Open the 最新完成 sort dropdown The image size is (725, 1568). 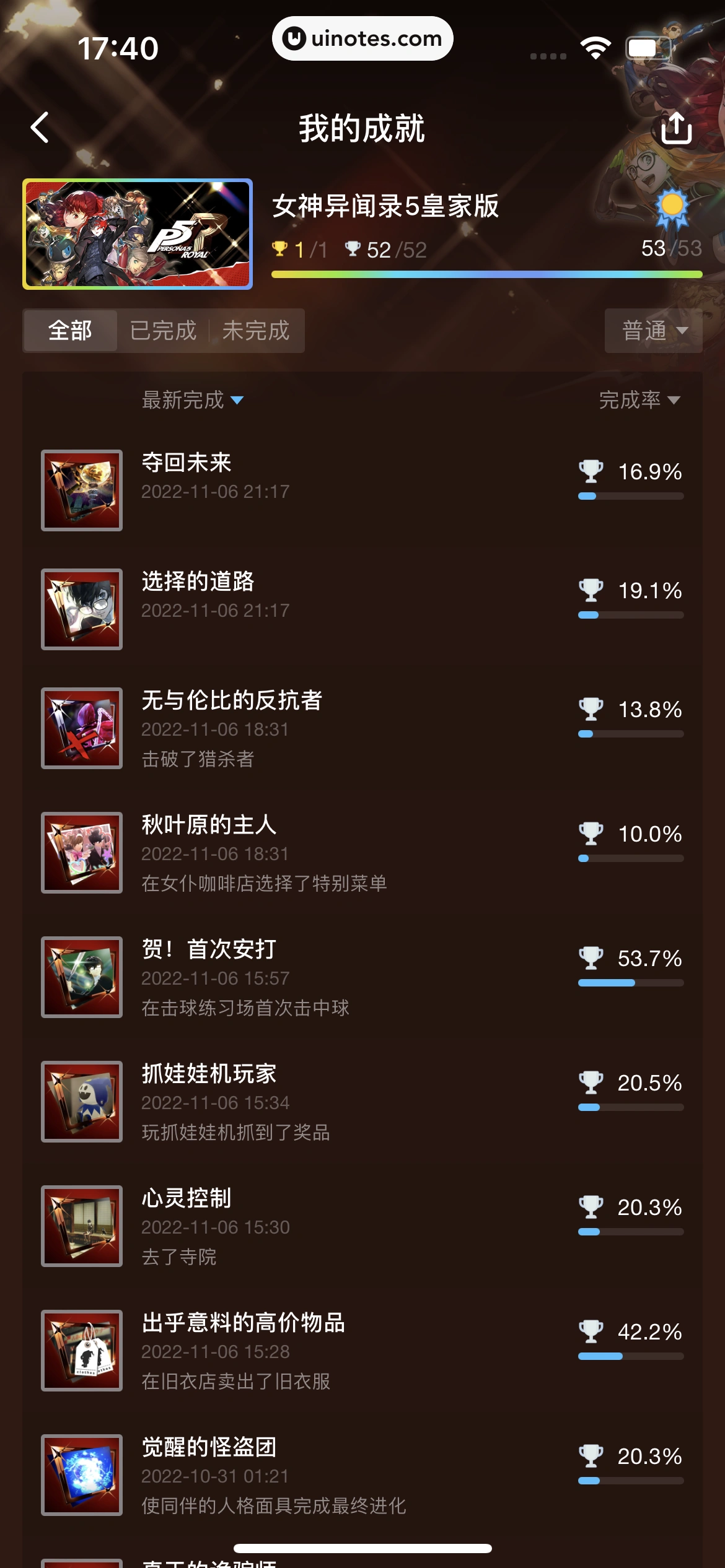pos(192,400)
